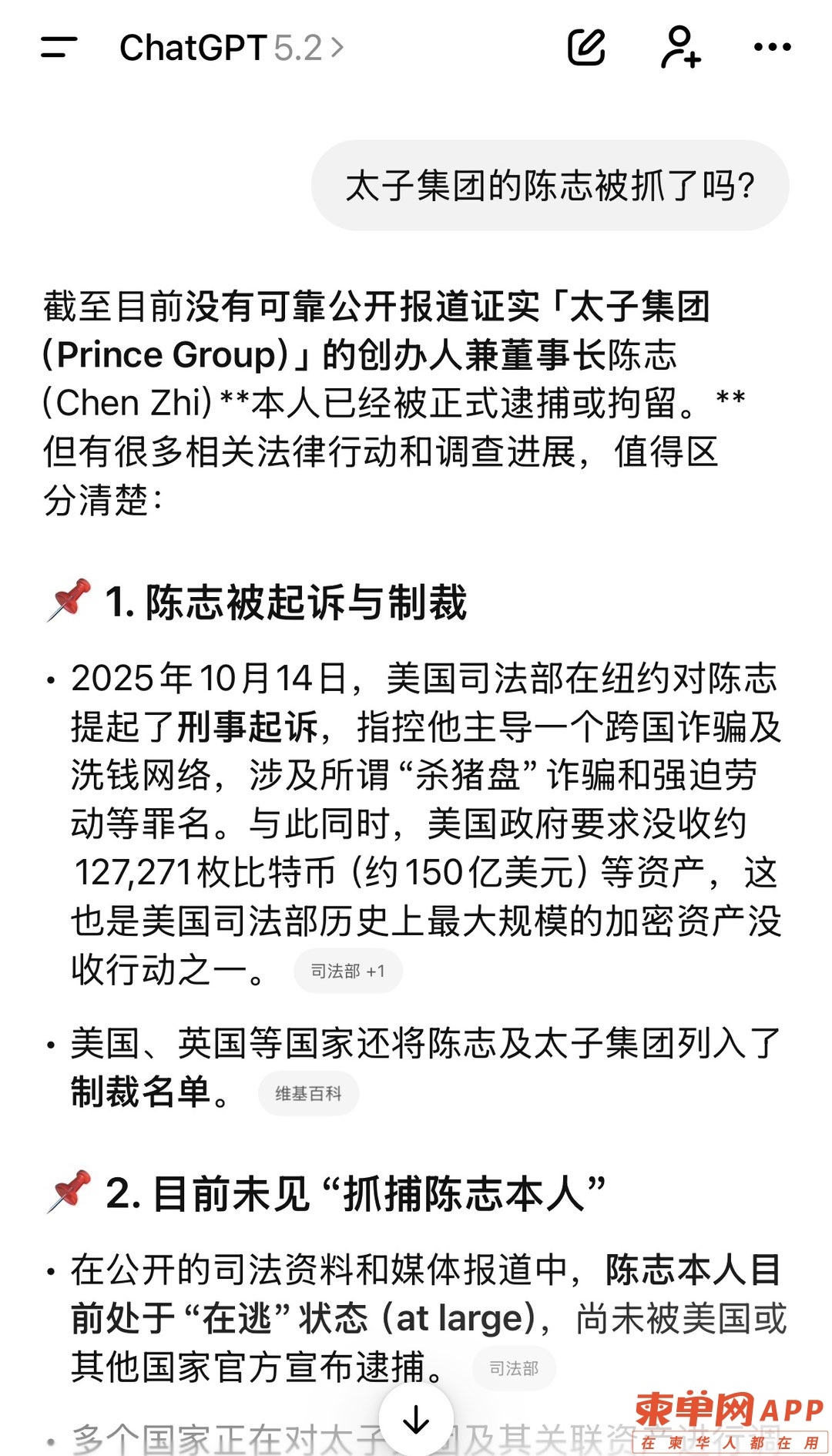Jump to the bottom of the conversation

[x=416, y=1419]
